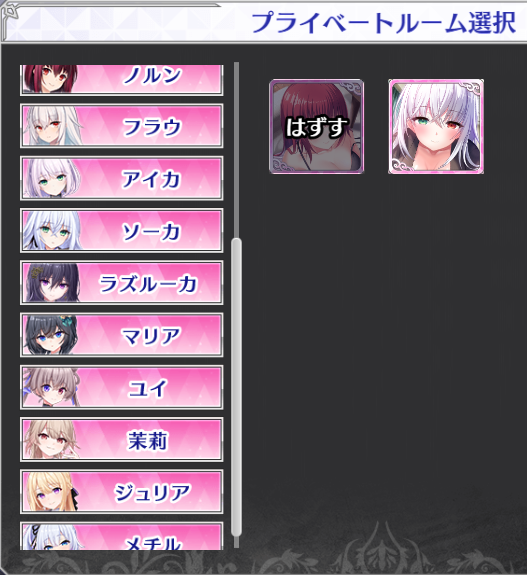Tap the はずす thumbnail to remove selection
Screen dimensions: 527x575
click(316, 127)
